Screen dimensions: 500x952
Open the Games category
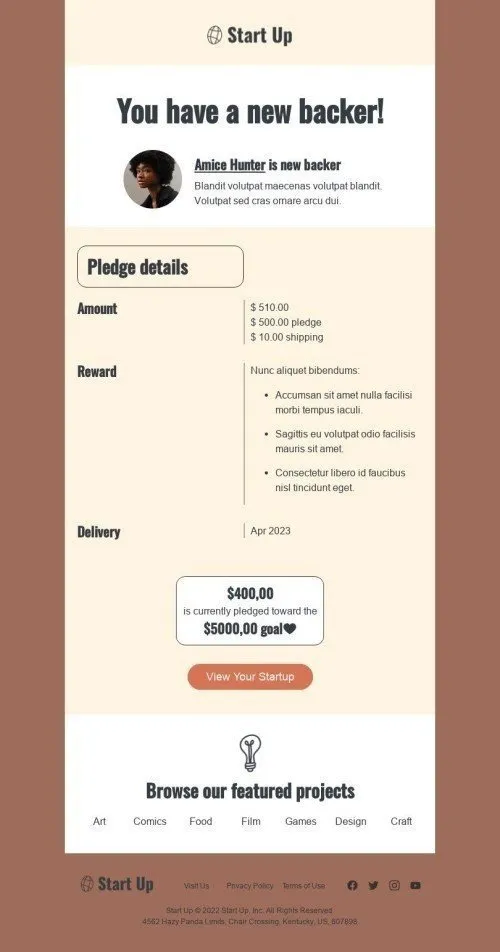(301, 821)
